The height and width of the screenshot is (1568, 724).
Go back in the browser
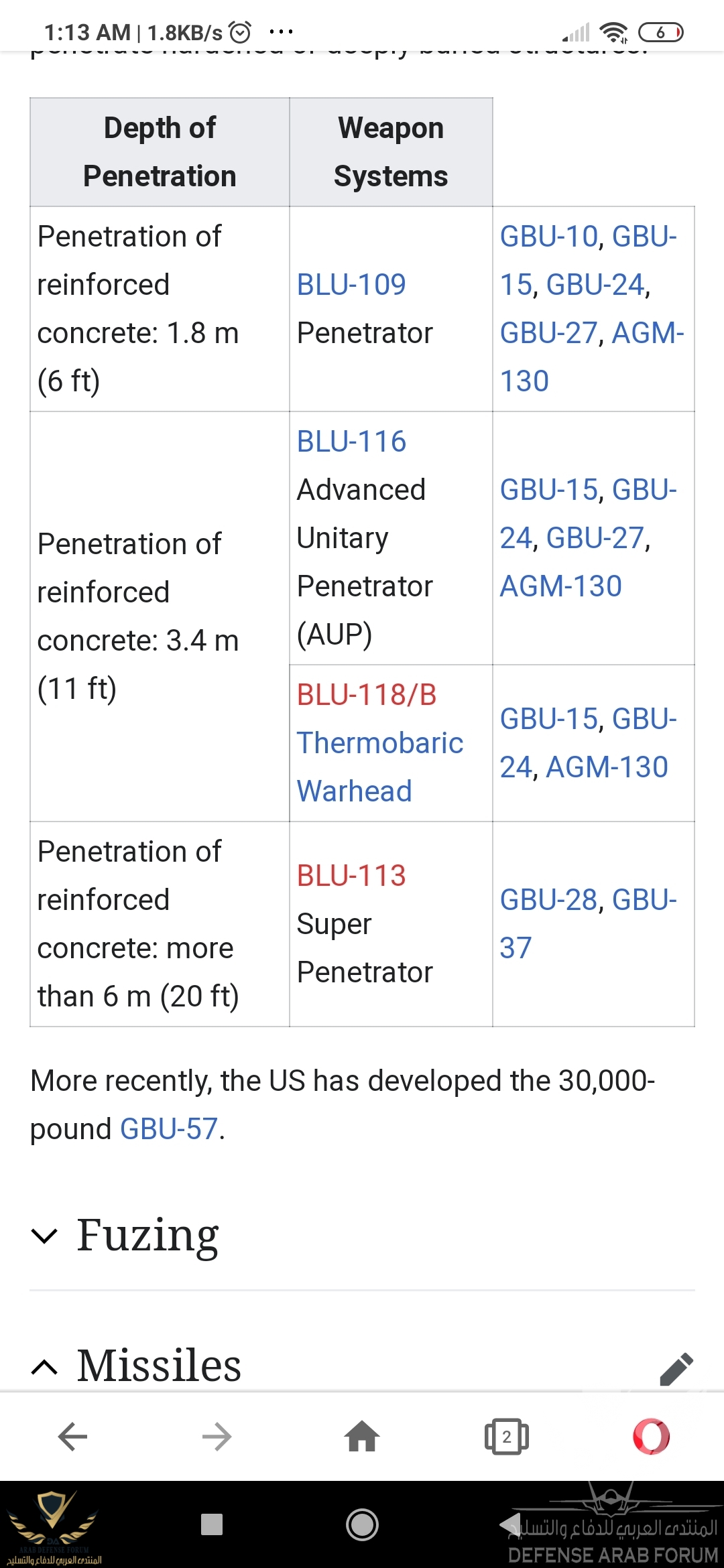click(x=72, y=1436)
